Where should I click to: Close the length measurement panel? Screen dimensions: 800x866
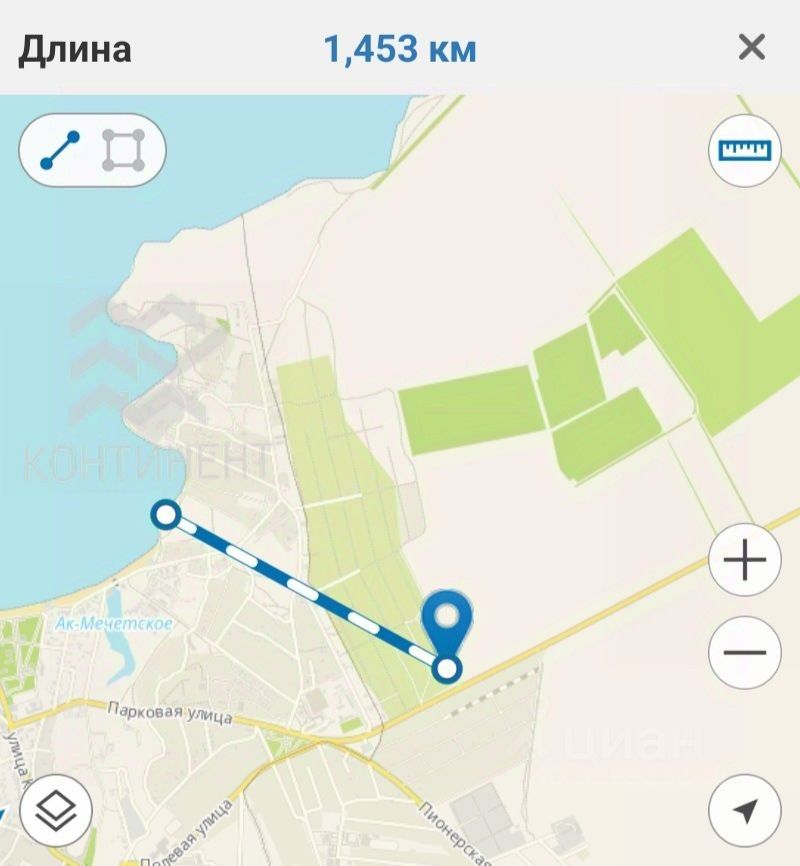coord(751,47)
